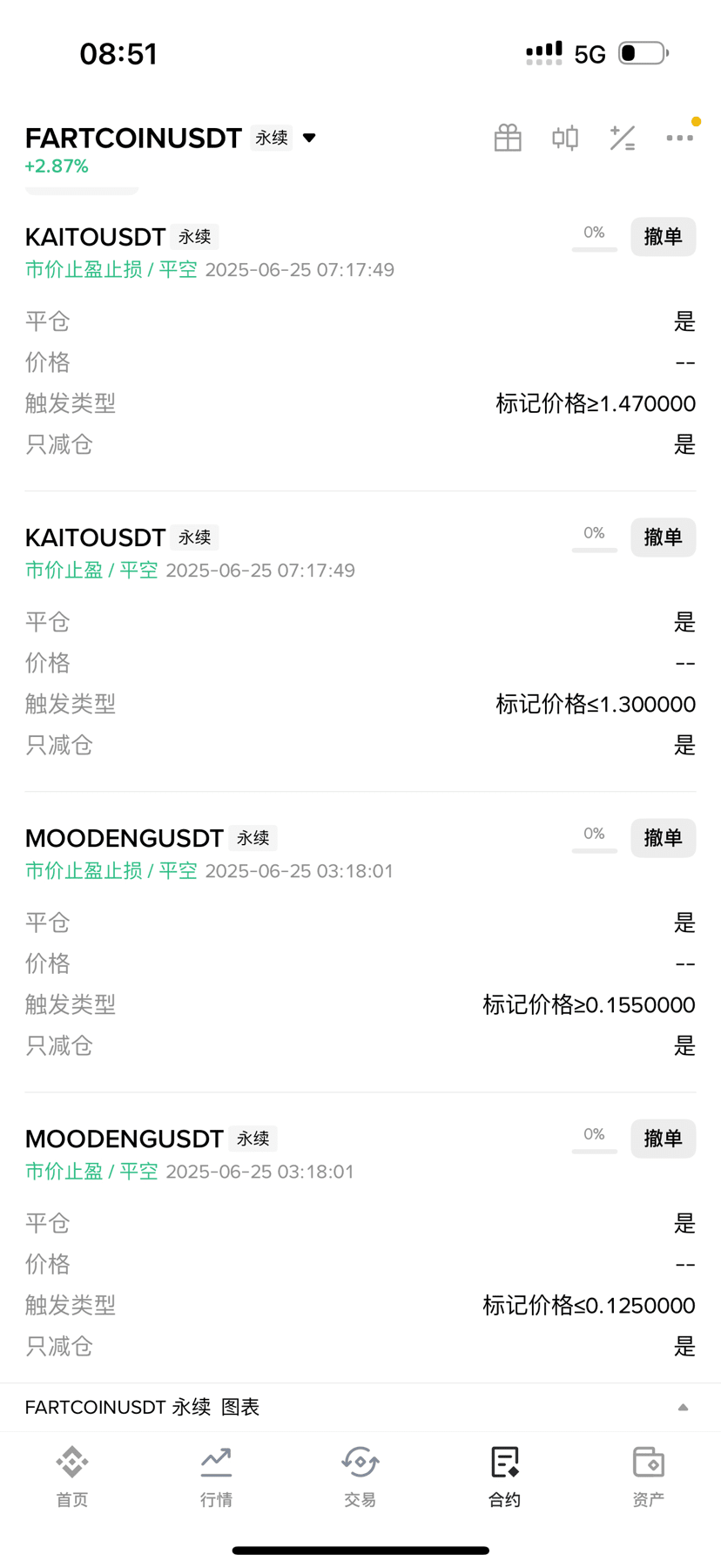Expand the FARTCOINUSDT 永续 图表 panel
The image size is (721, 1568).
pyautogui.click(x=360, y=1407)
